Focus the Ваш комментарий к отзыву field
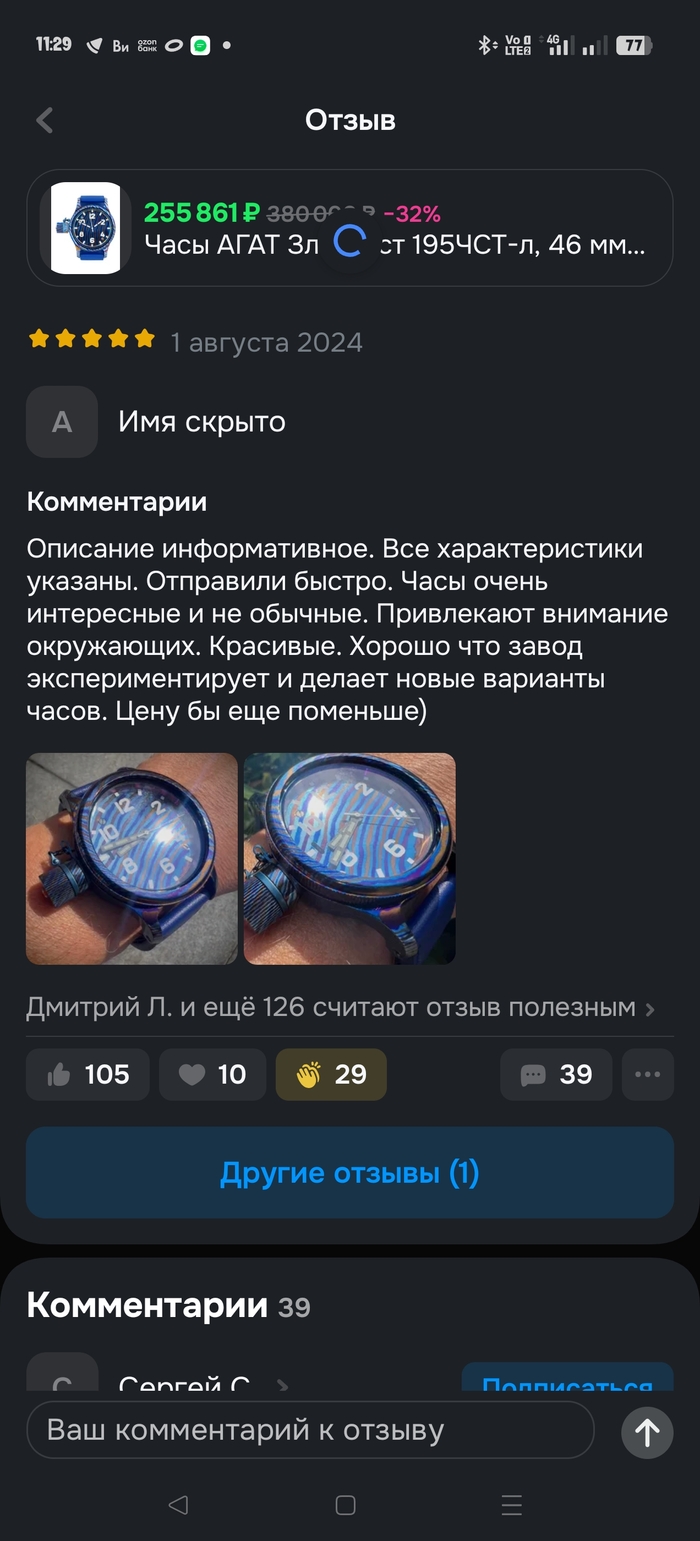This screenshot has width=700, height=1541. click(310, 1430)
